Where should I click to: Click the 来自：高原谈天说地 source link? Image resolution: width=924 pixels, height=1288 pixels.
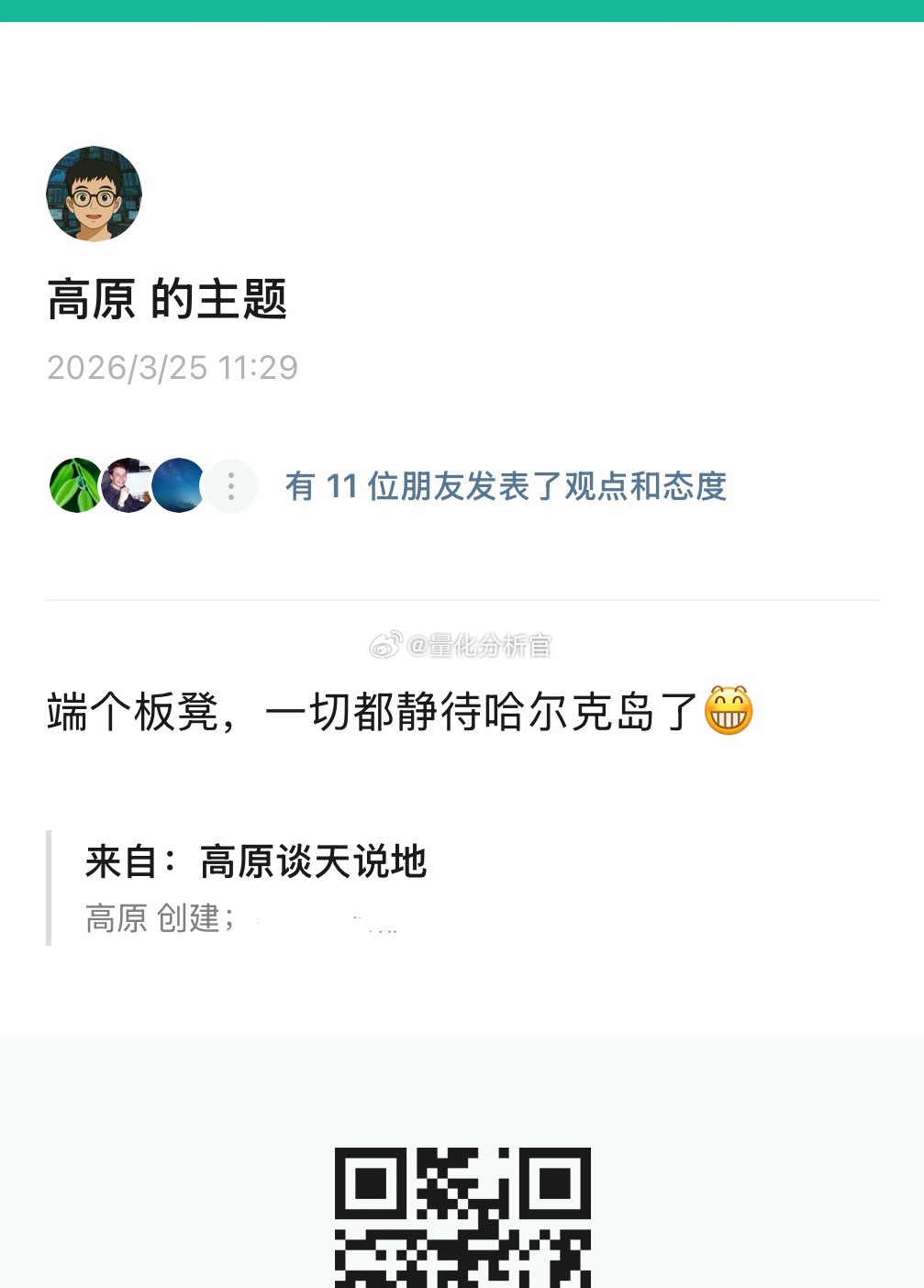click(x=256, y=862)
